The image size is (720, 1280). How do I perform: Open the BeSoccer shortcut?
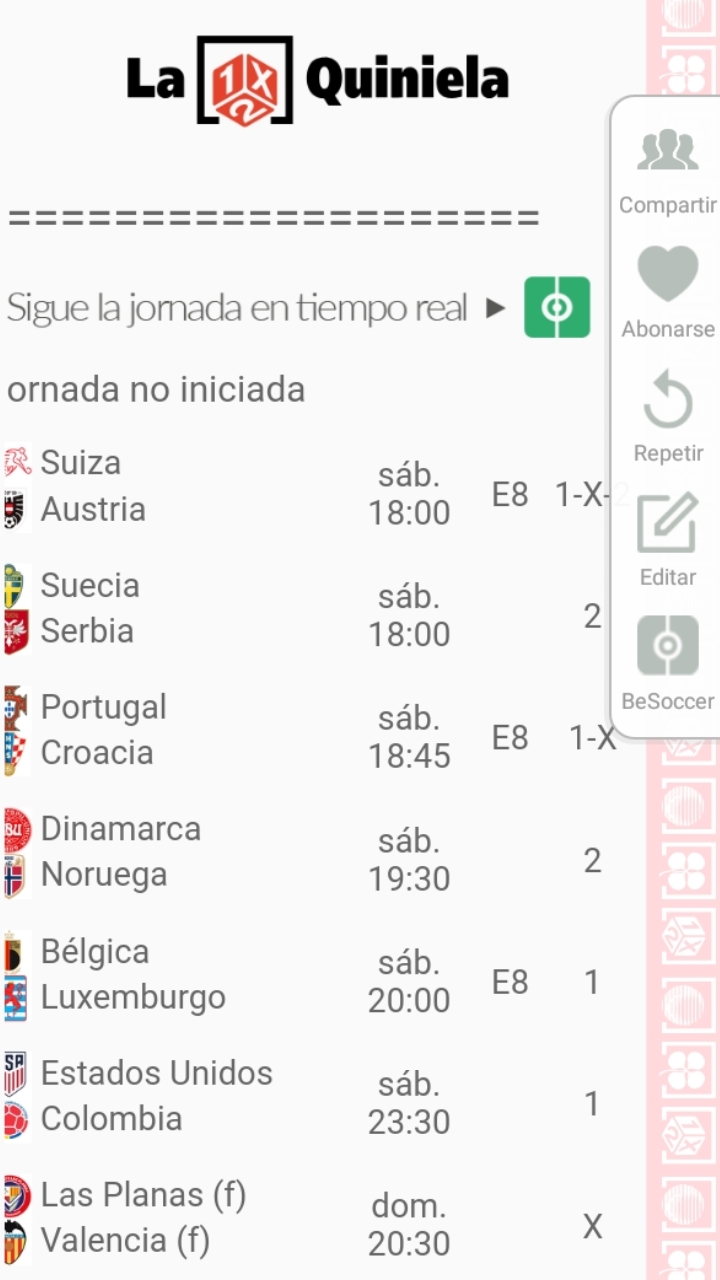tap(667, 664)
